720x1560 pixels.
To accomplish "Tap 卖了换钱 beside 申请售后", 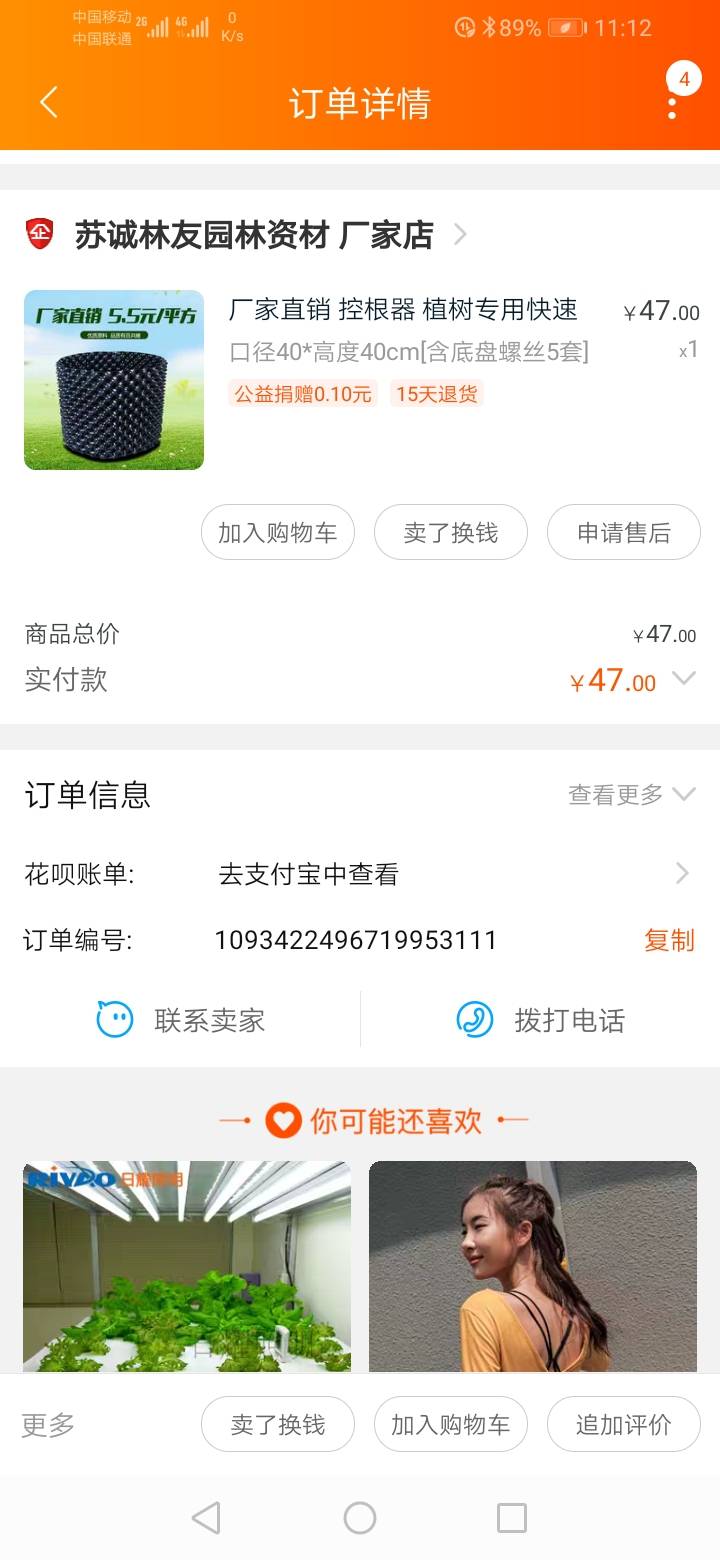I will (450, 533).
